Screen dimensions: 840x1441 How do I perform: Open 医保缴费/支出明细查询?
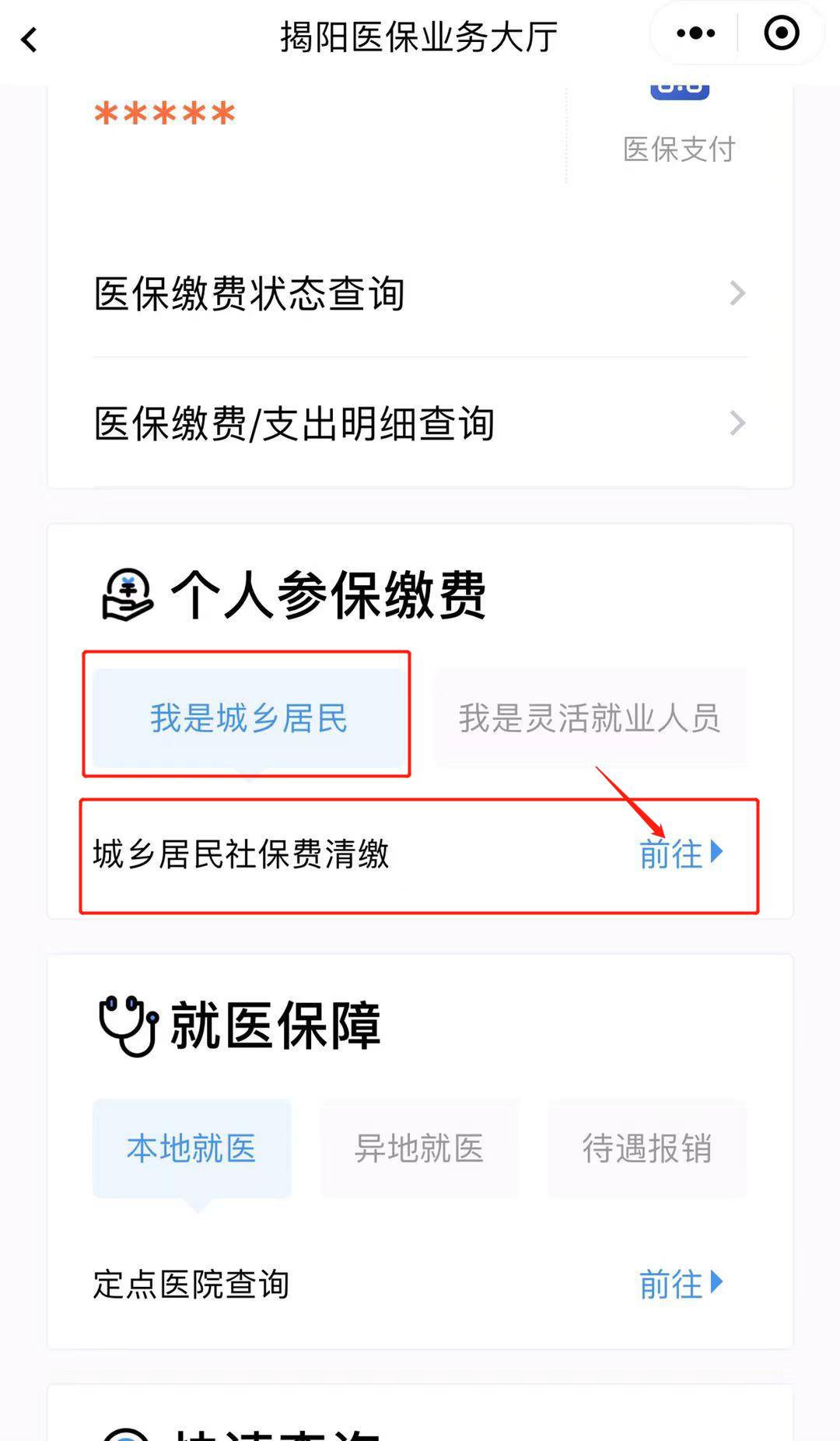(x=420, y=424)
